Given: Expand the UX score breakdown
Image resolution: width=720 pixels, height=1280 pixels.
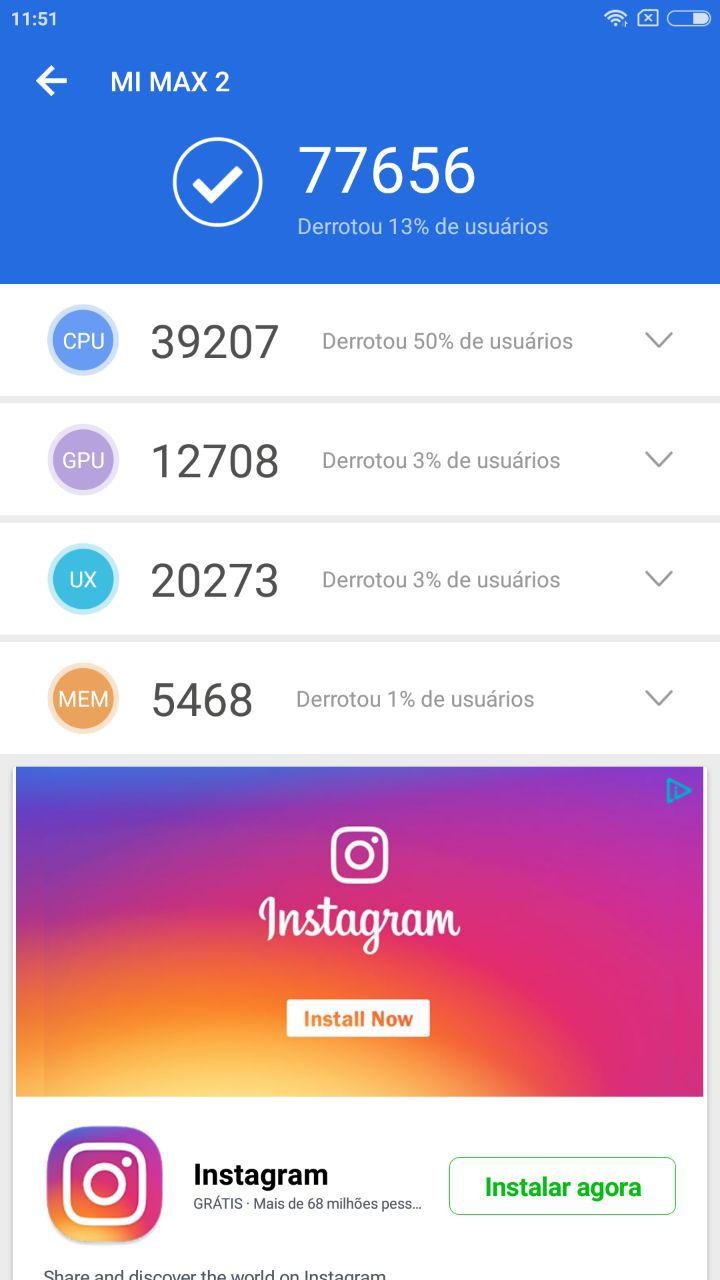Looking at the screenshot, I should (658, 579).
